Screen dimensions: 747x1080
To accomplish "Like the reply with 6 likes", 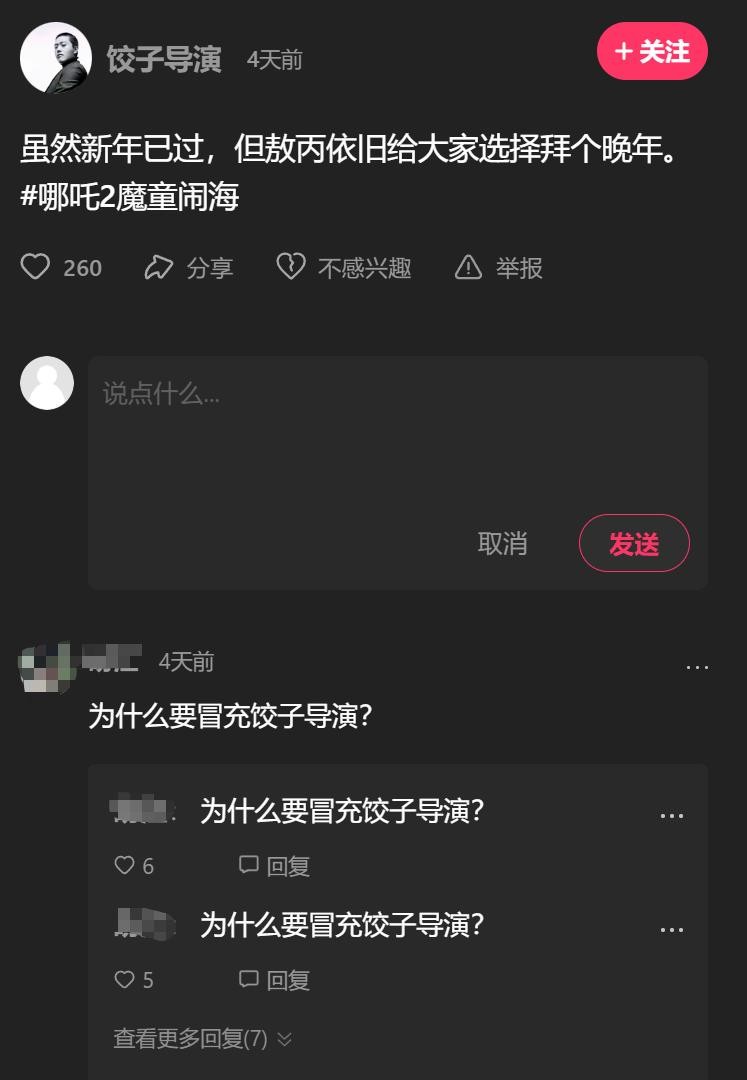I will click(x=125, y=866).
